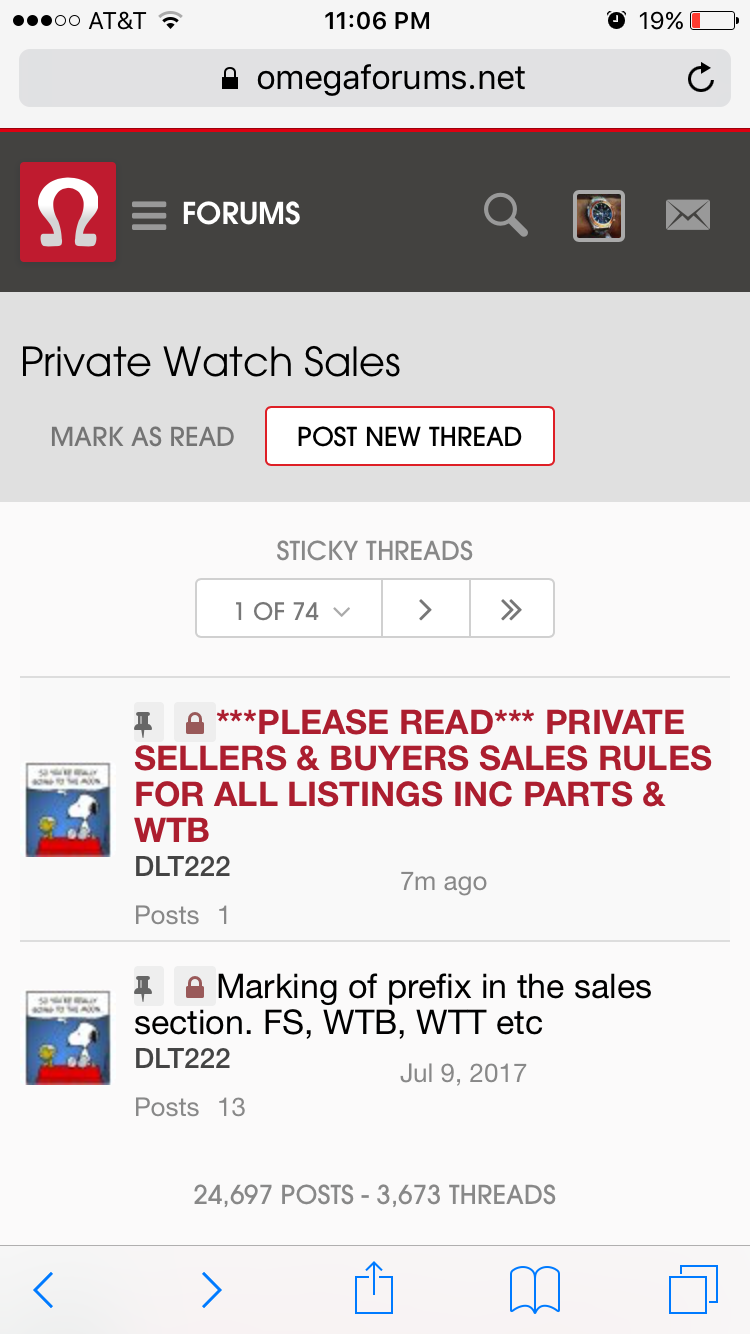Viewport: 750px width, 1334px height.
Task: Open the PLEASE READ sales rules thread
Action: click(423, 775)
